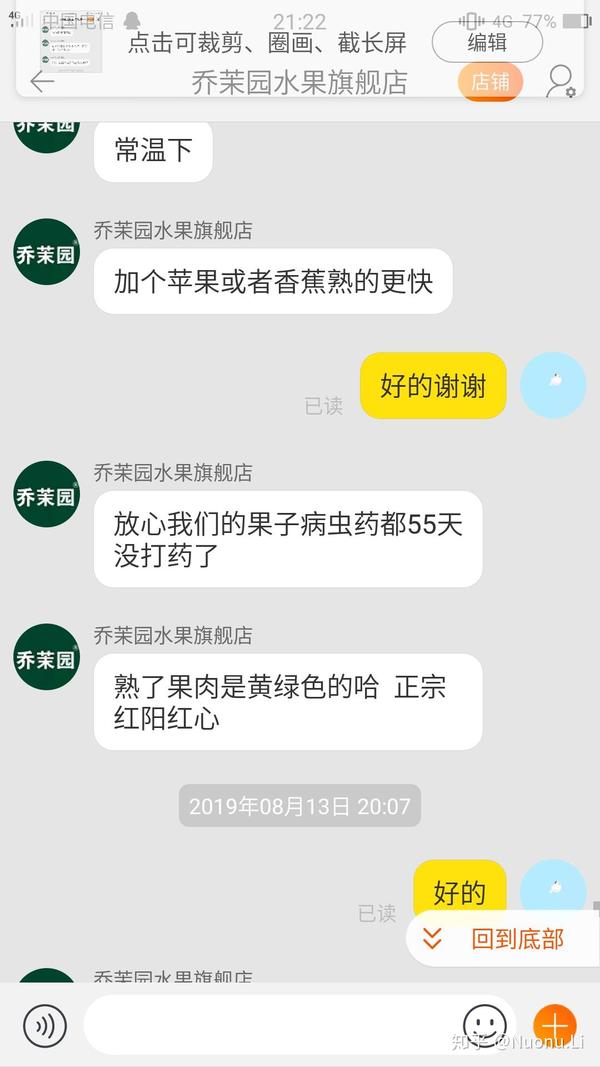The image size is (600, 1067).
Task: Jump to bottom with 回到底部
Action: click(x=500, y=939)
